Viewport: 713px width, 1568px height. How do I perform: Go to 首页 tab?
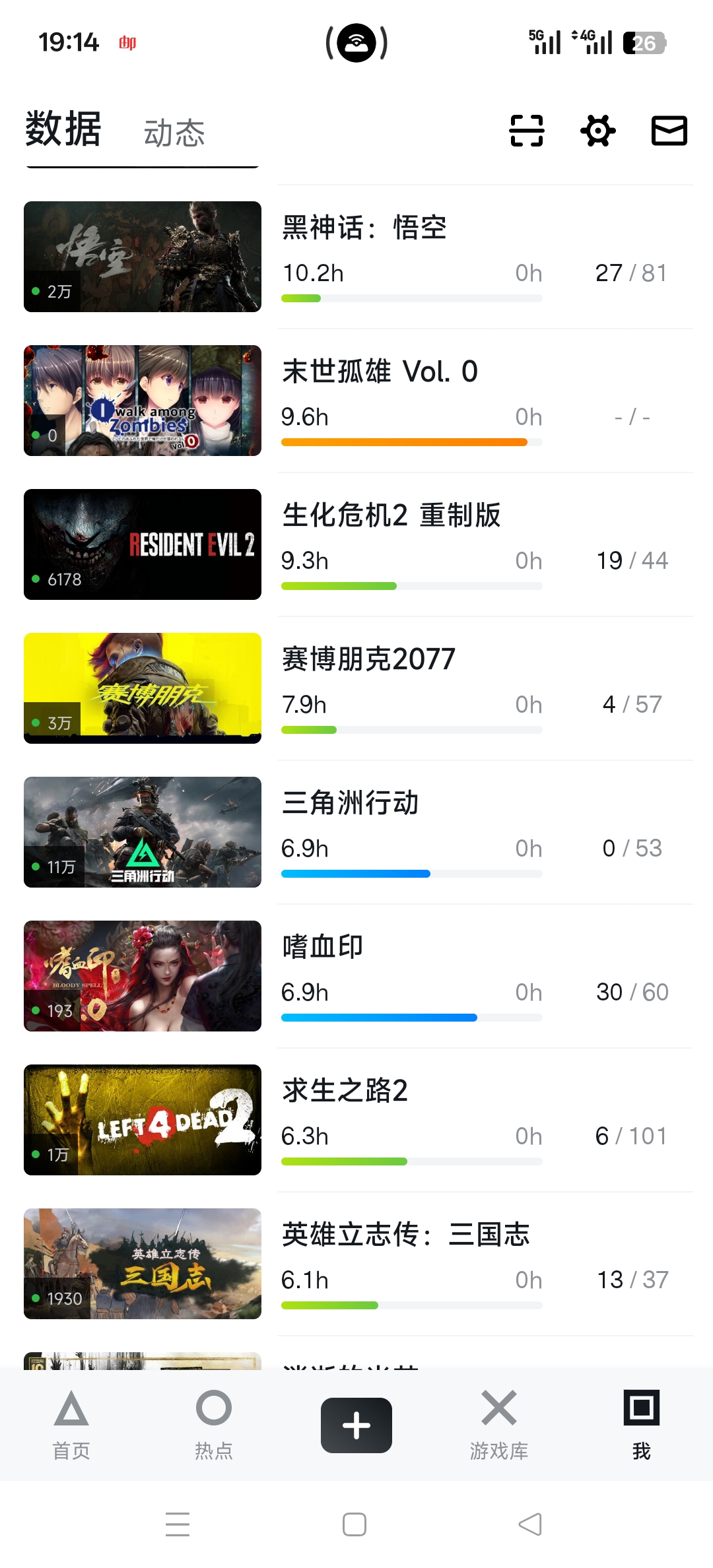(x=71, y=1424)
